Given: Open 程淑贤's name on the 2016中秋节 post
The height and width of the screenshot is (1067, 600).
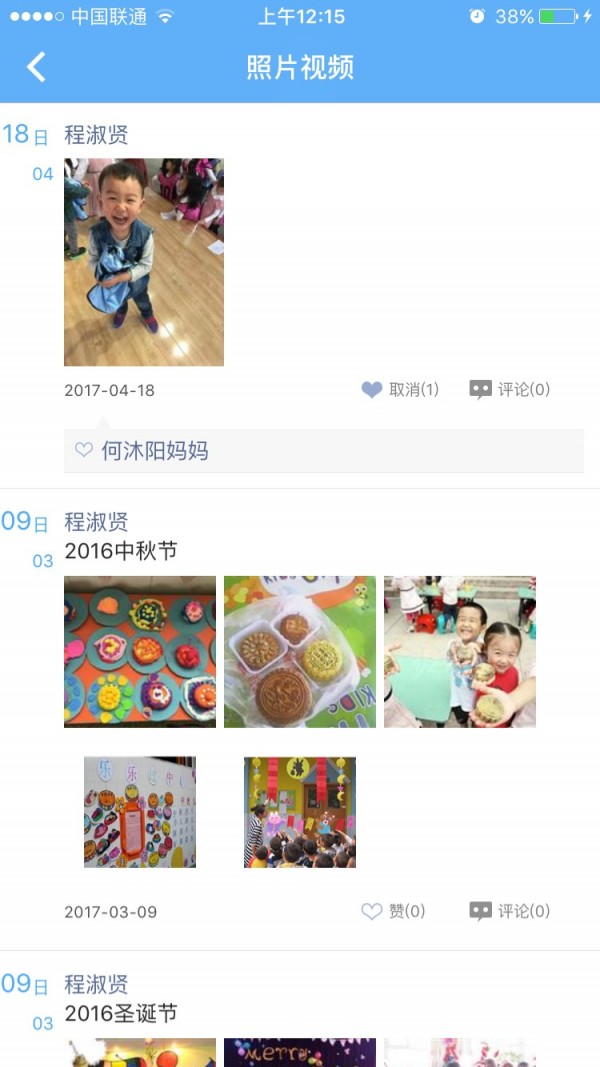Looking at the screenshot, I should click(x=97, y=521).
